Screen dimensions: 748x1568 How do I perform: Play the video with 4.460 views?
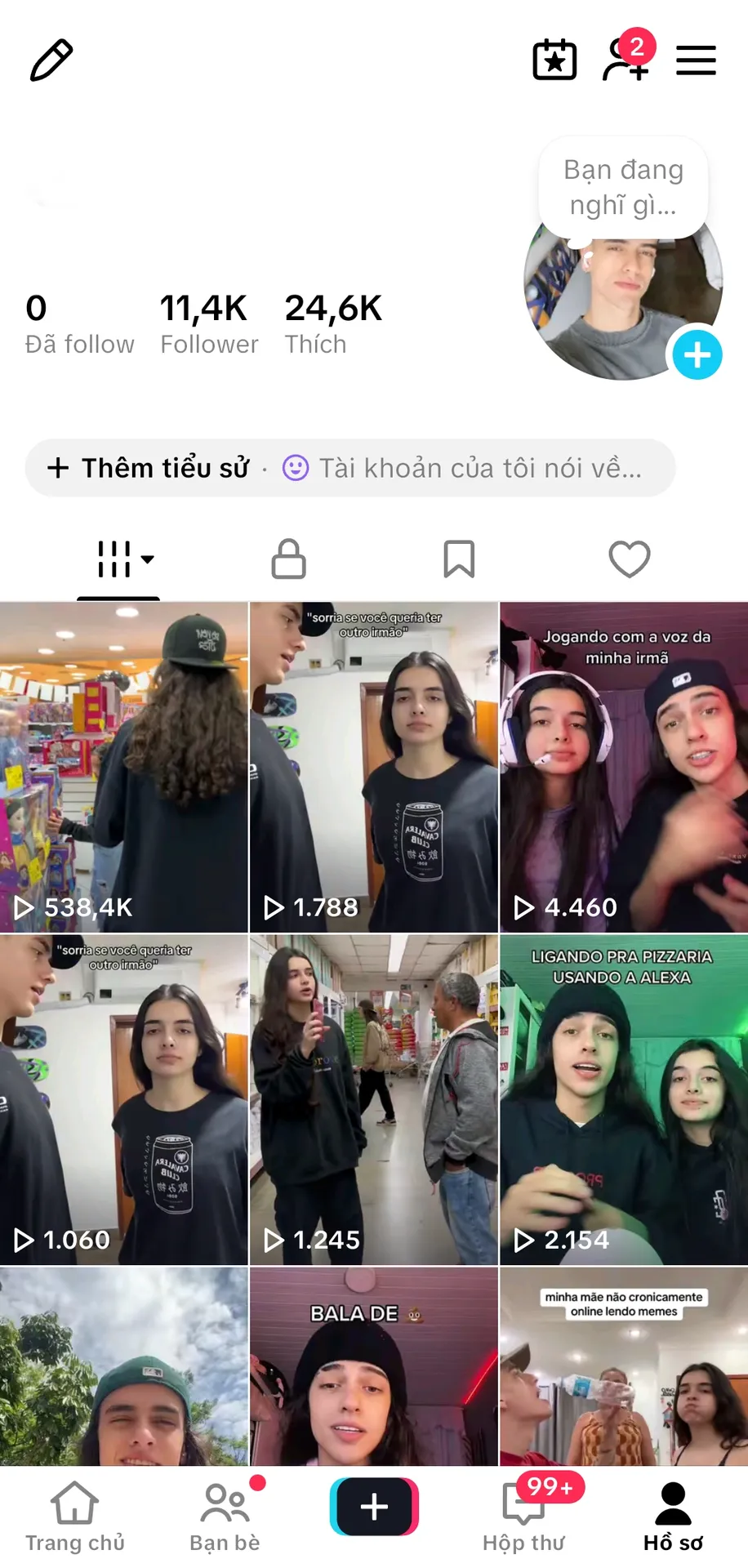click(x=624, y=768)
